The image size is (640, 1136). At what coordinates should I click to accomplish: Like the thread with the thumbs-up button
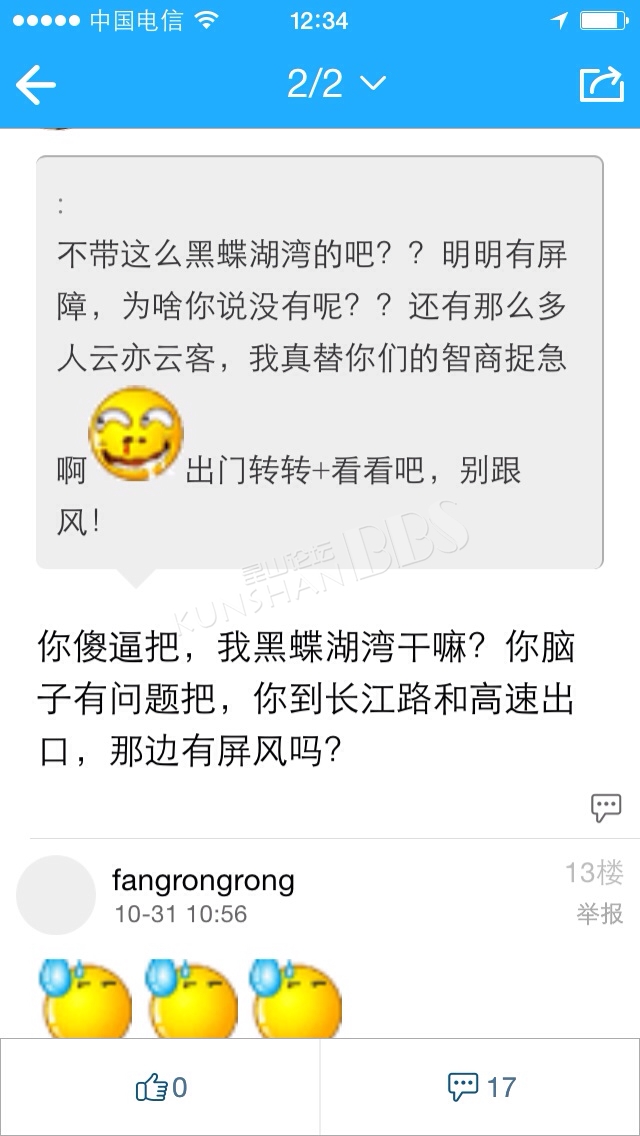click(160, 1087)
